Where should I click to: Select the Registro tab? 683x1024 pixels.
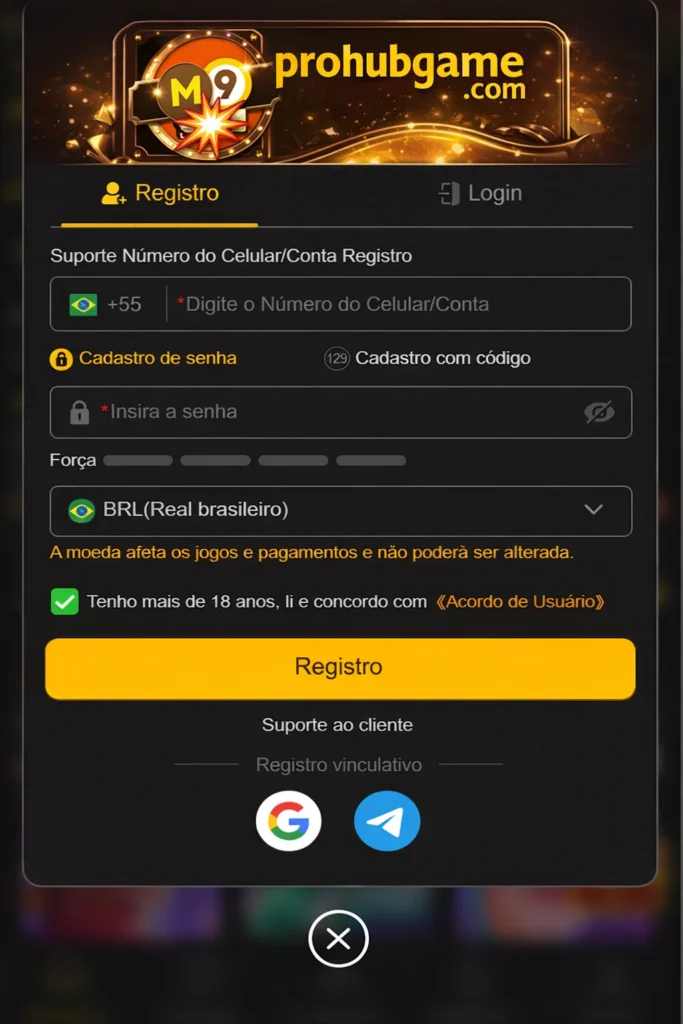[160, 193]
